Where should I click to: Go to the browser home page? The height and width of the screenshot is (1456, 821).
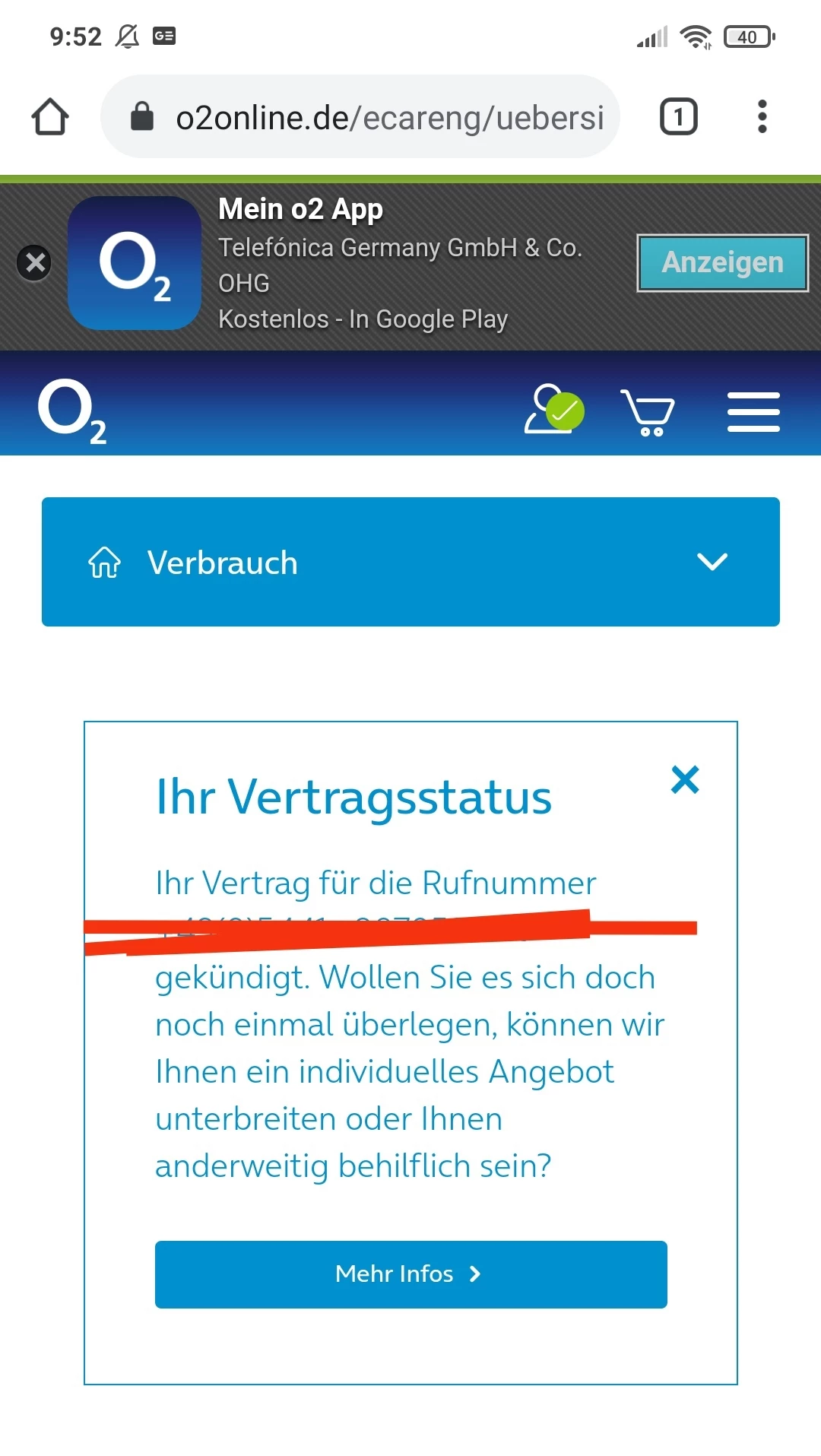50,117
